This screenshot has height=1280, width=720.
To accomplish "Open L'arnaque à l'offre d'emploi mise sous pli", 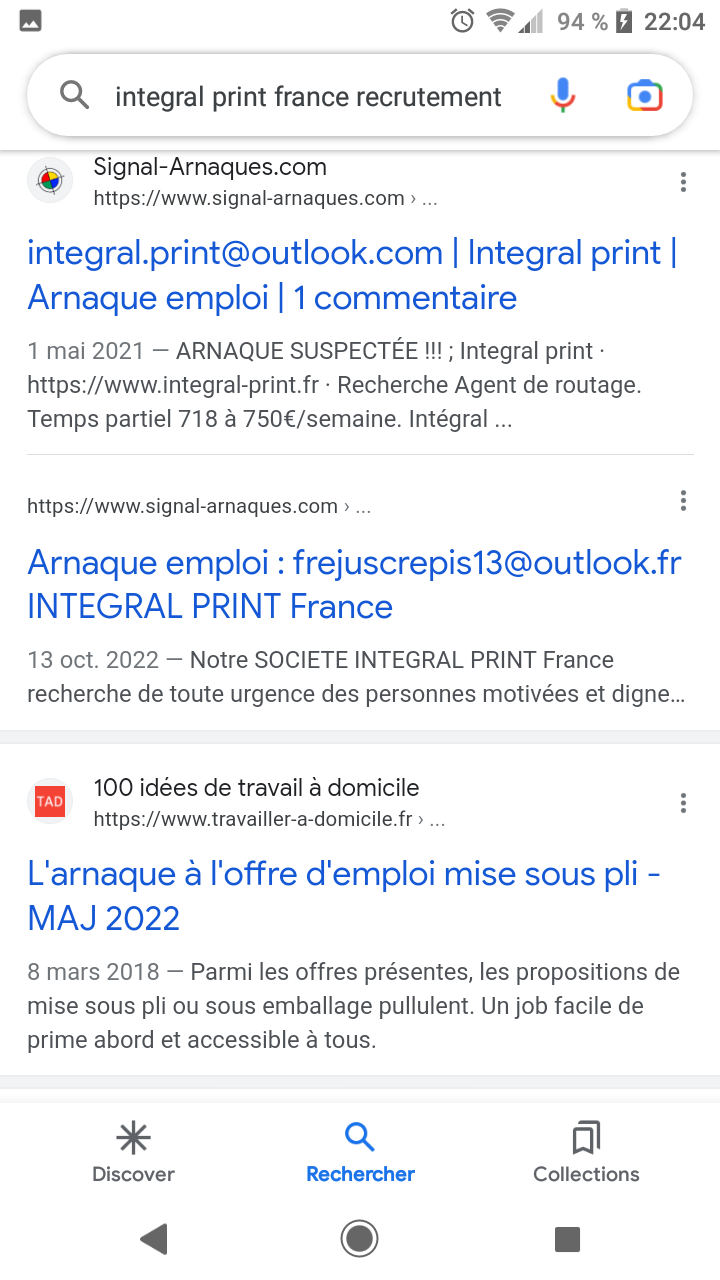I will pyautogui.click(x=344, y=895).
